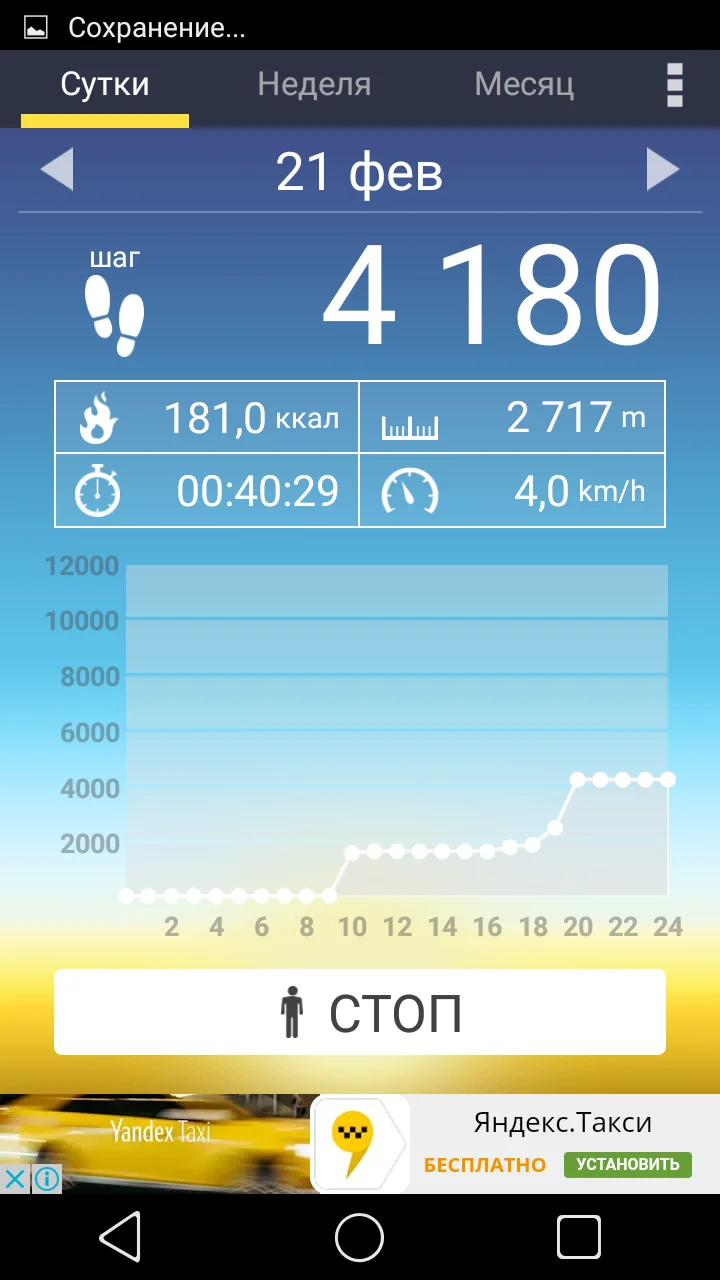The image size is (720, 1280).
Task: Close the ad banner with X
Action: click(15, 1179)
